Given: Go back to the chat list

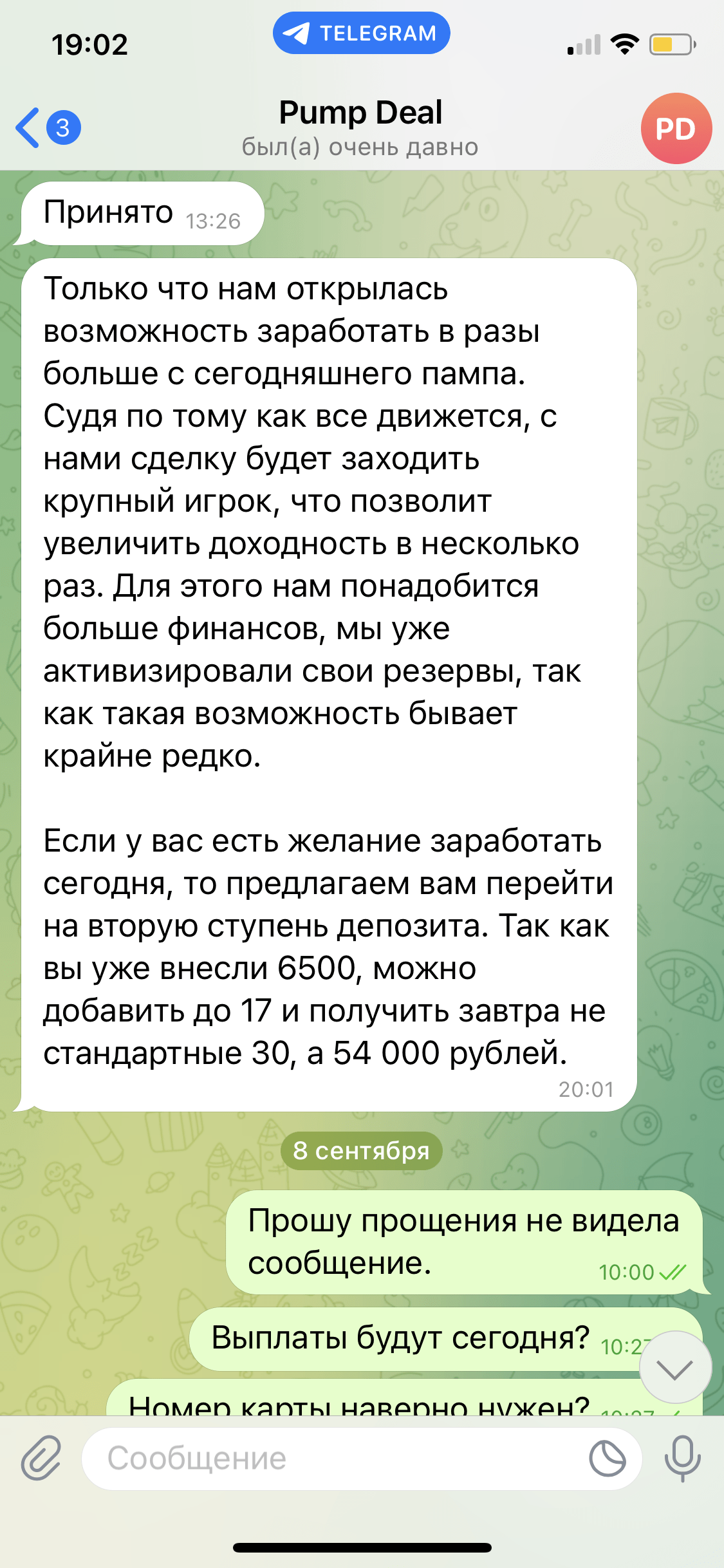Looking at the screenshot, I should tap(48, 127).
